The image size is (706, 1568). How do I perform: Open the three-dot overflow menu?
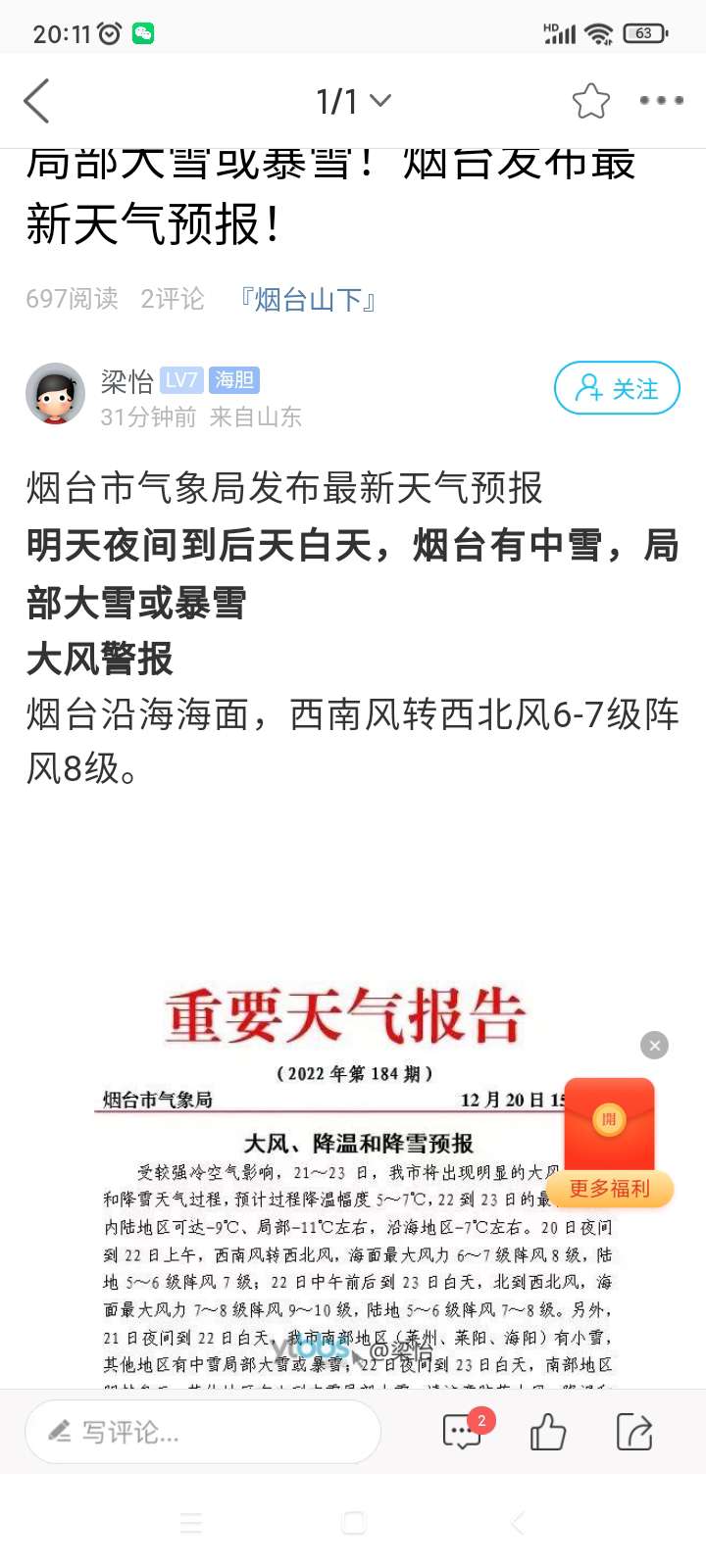(x=661, y=101)
